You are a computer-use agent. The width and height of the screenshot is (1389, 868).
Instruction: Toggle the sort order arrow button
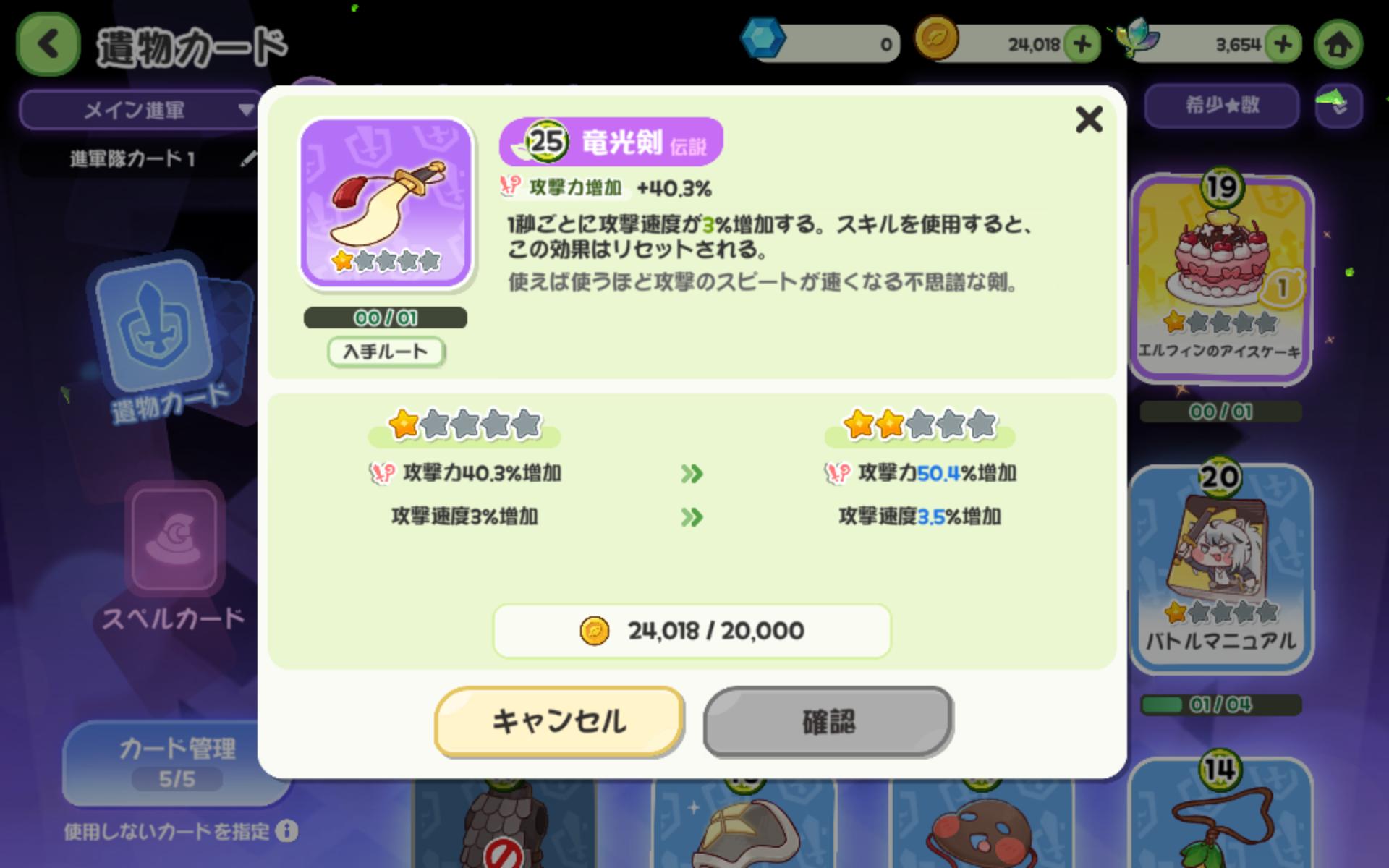point(1338,106)
